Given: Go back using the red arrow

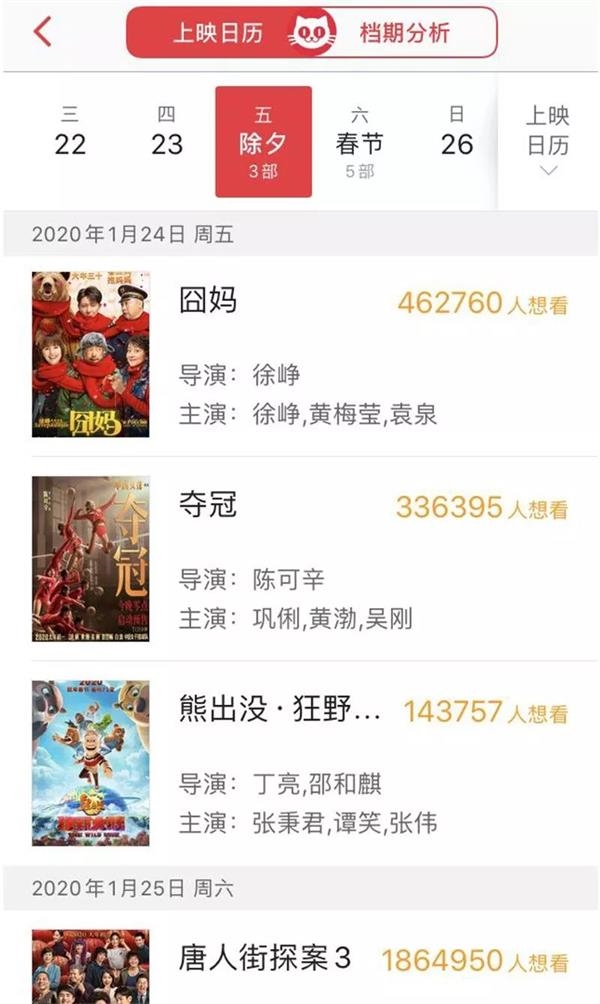Looking at the screenshot, I should [x=42, y=32].
